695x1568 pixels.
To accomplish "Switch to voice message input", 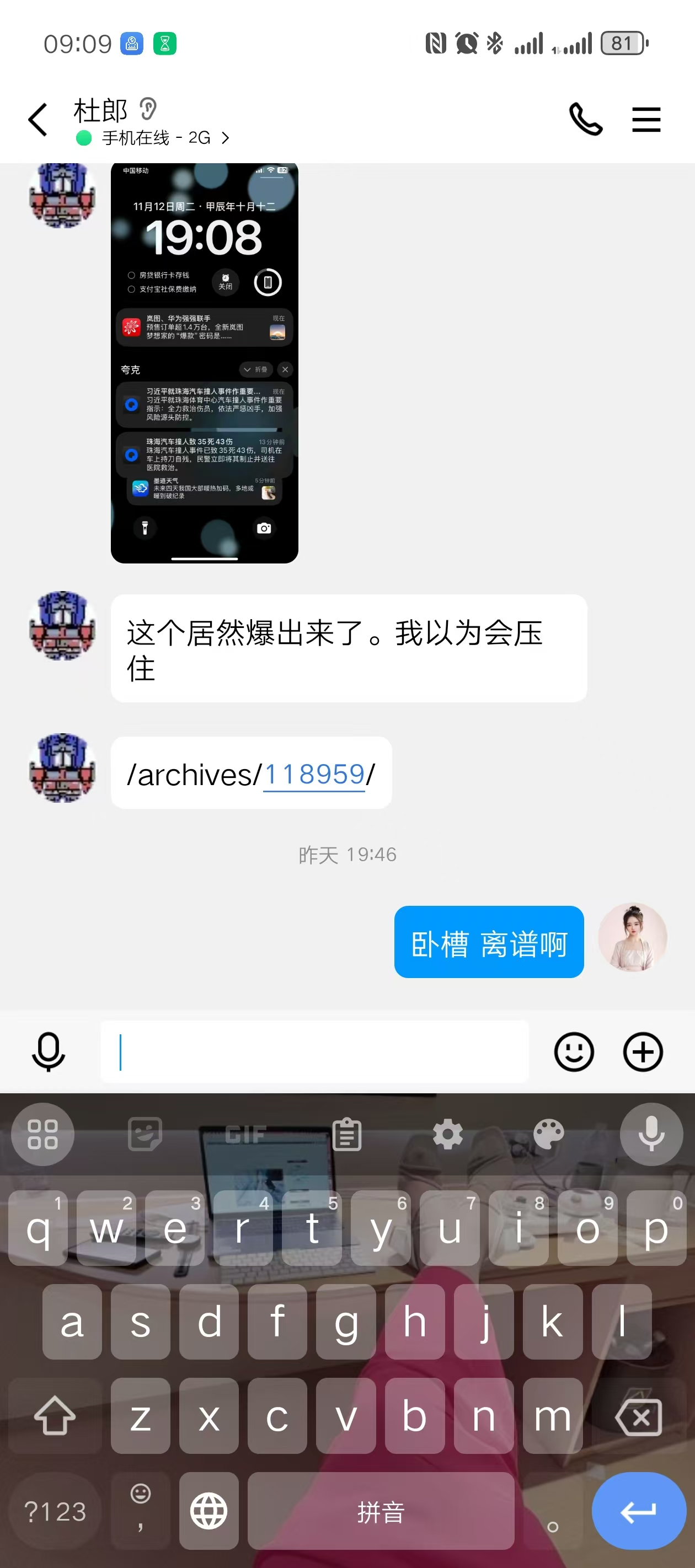I will (x=48, y=1051).
